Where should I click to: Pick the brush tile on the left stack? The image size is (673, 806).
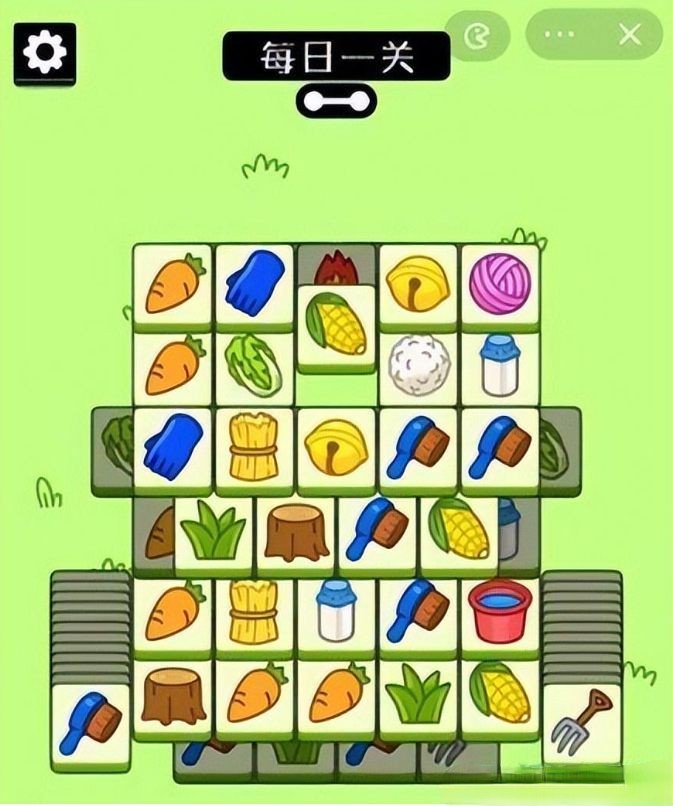[90, 723]
